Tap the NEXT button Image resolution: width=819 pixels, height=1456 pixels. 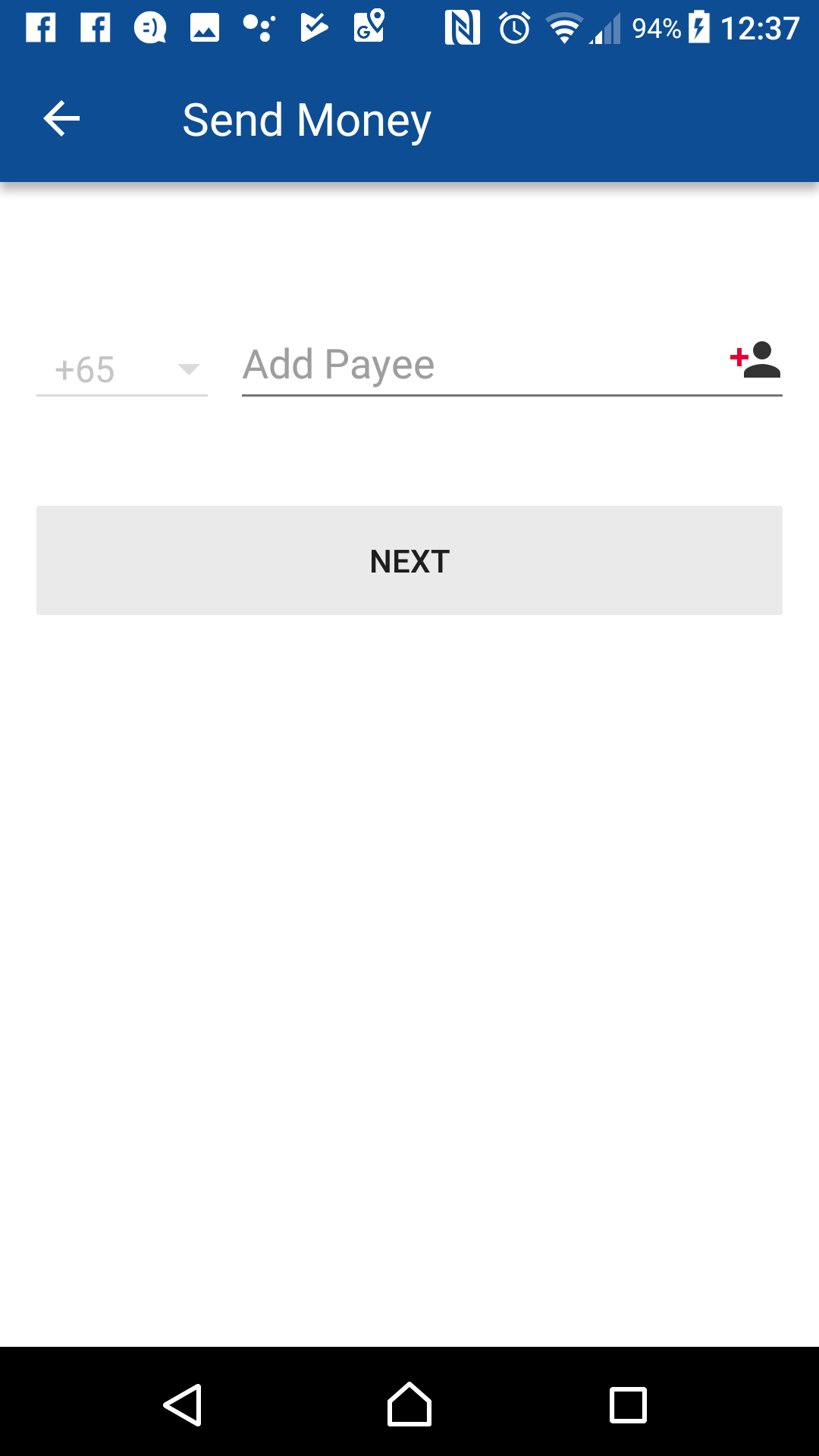409,560
